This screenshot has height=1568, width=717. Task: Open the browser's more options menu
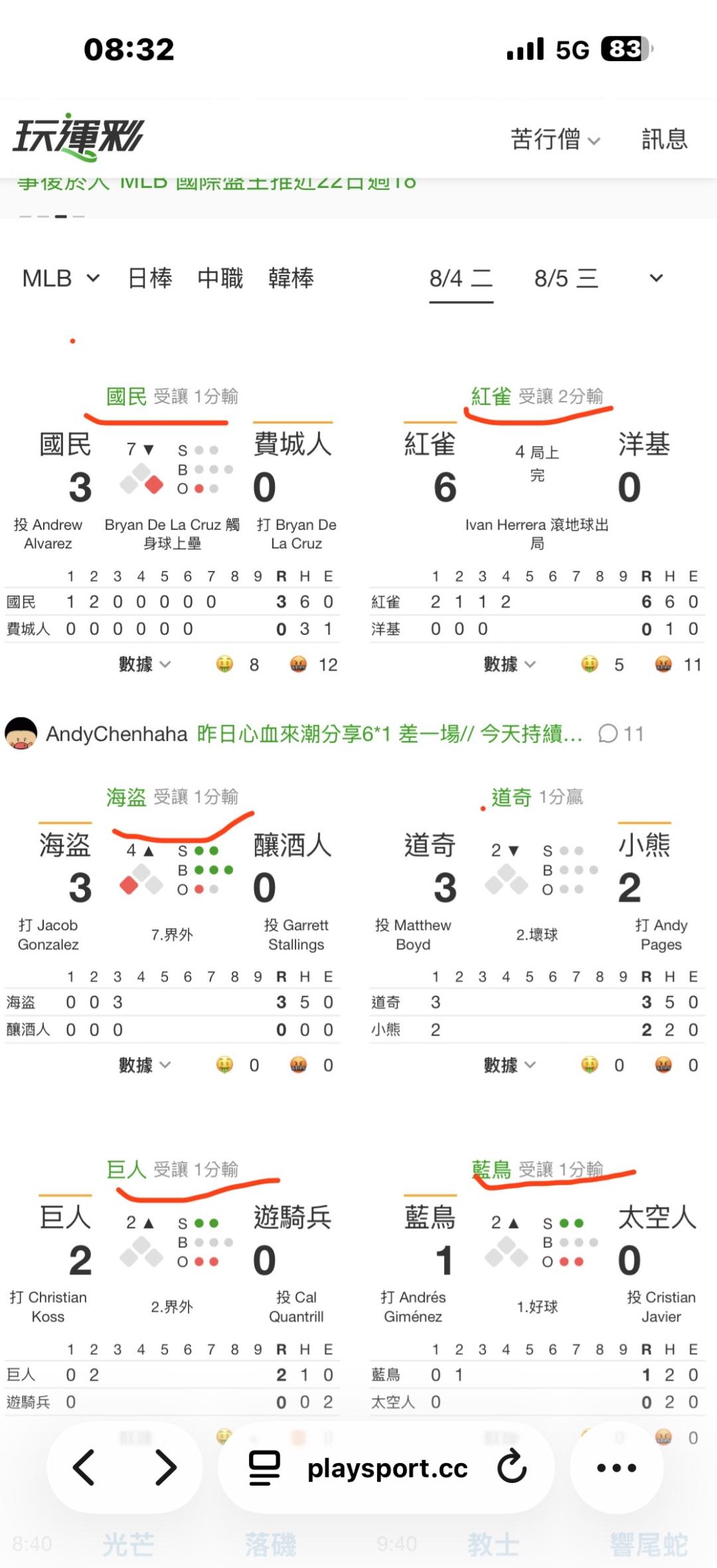617,1468
